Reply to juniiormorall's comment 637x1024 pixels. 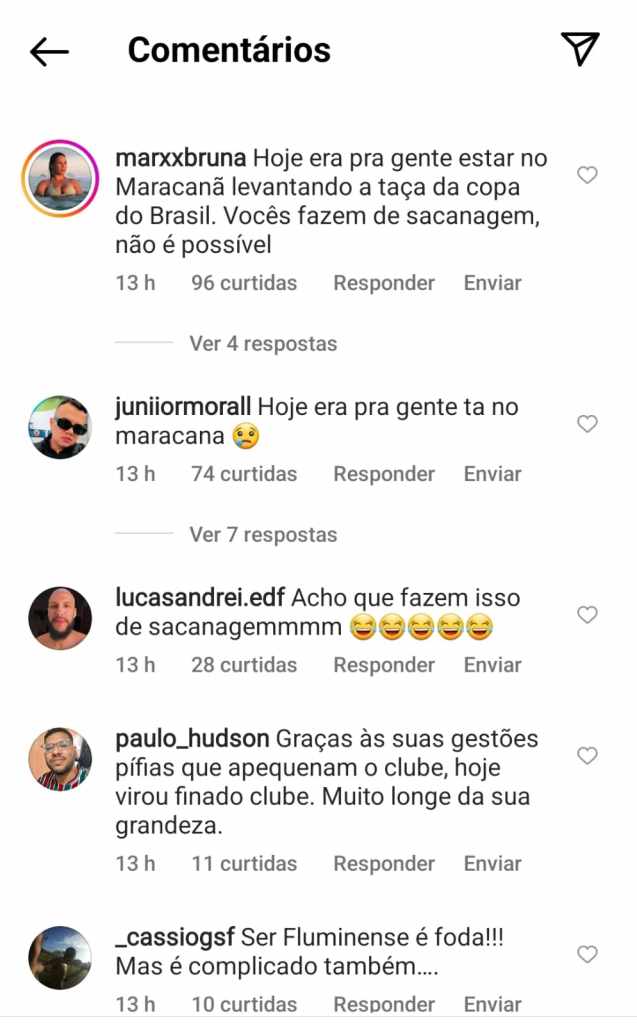click(x=384, y=474)
